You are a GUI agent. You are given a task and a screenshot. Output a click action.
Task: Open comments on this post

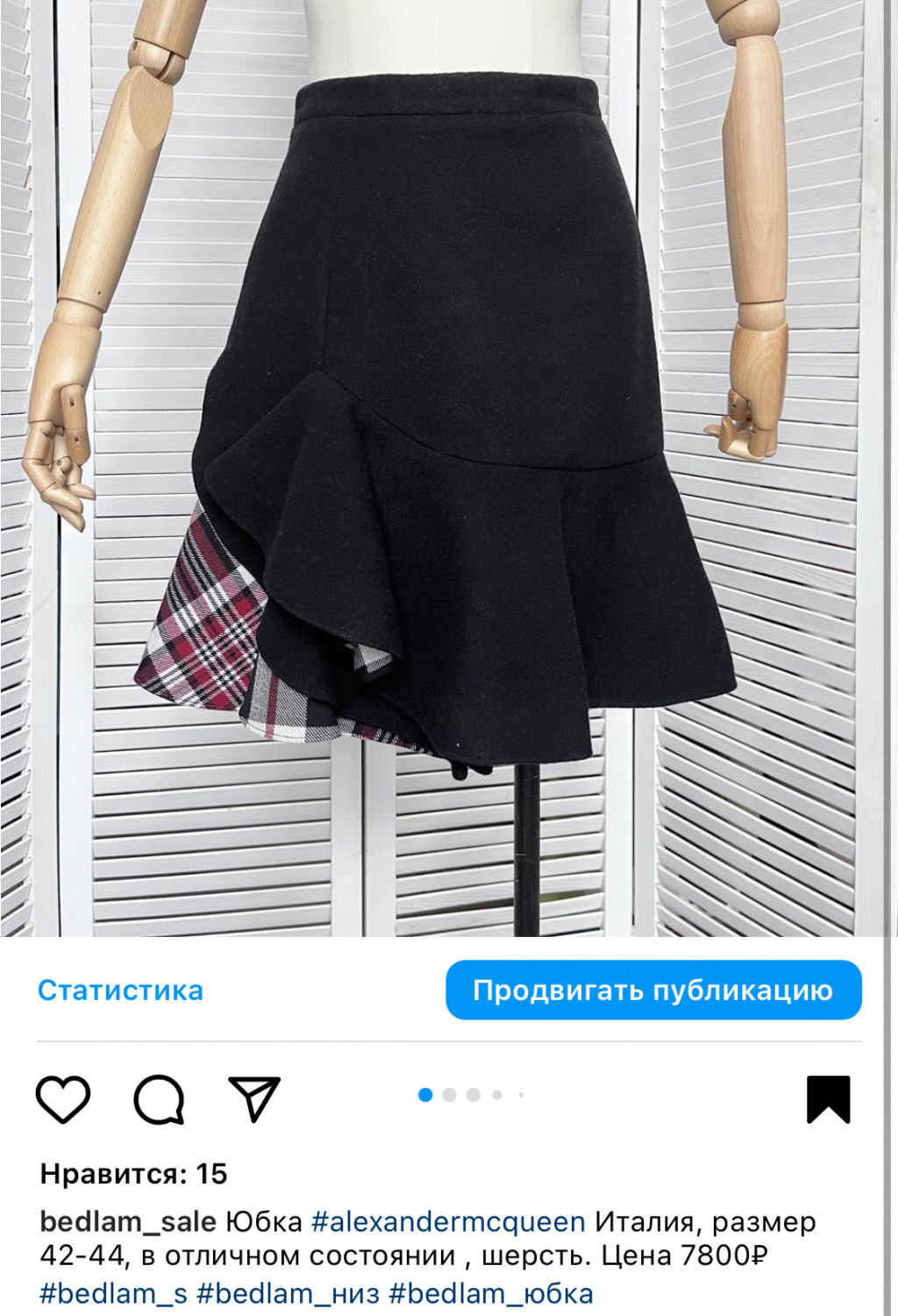tap(159, 1098)
